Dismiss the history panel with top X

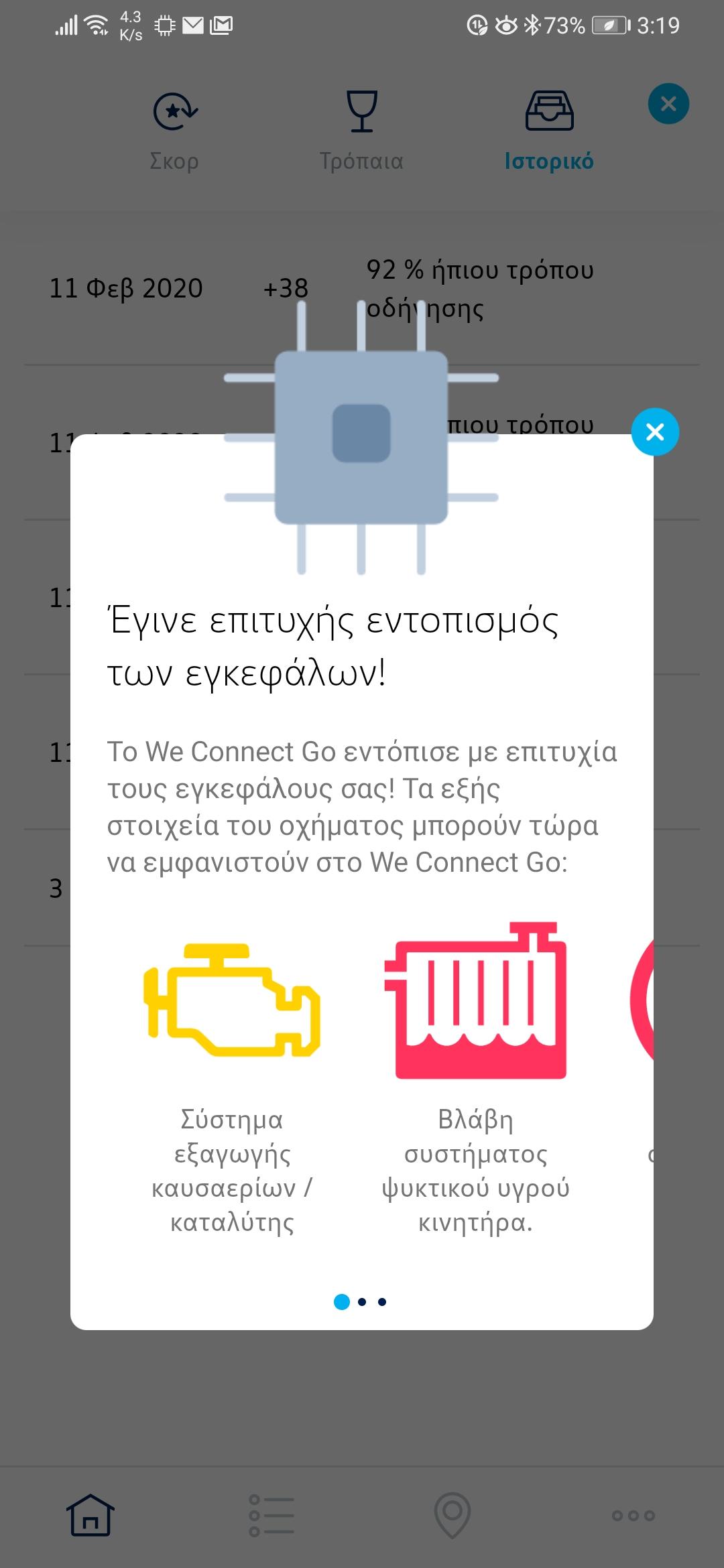[x=668, y=104]
